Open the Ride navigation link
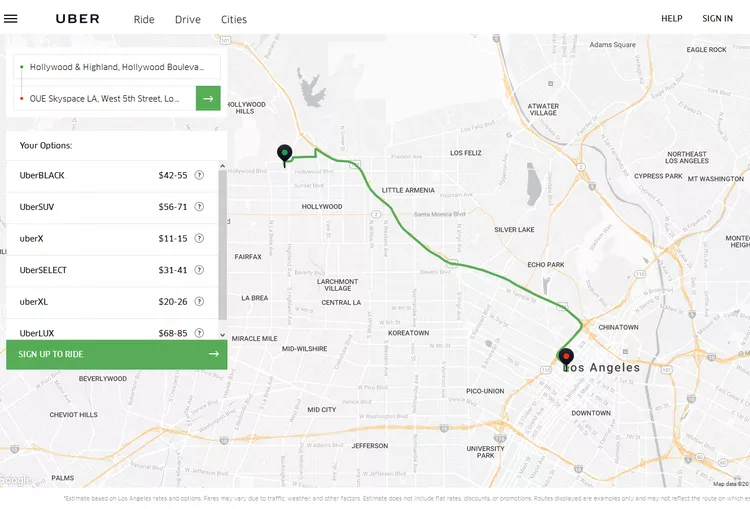The width and height of the screenshot is (750, 509). [144, 19]
